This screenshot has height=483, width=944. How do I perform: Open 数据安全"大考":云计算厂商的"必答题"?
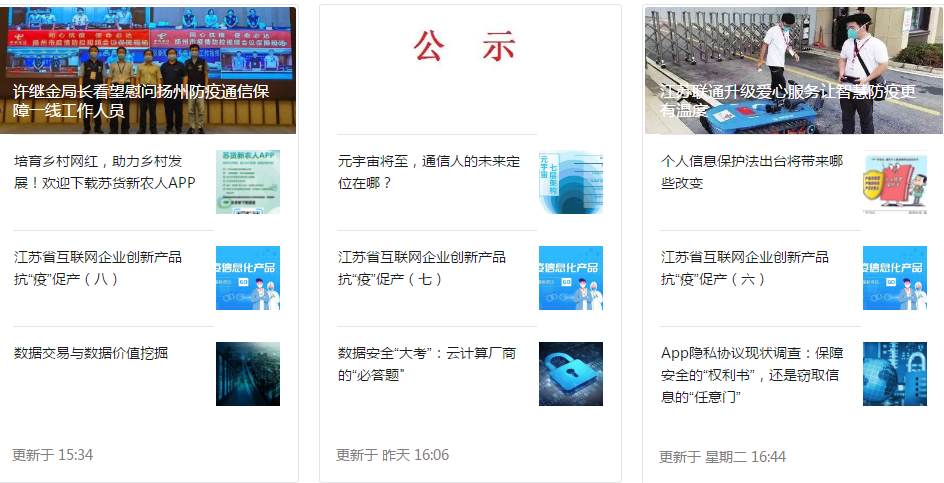click(427, 364)
